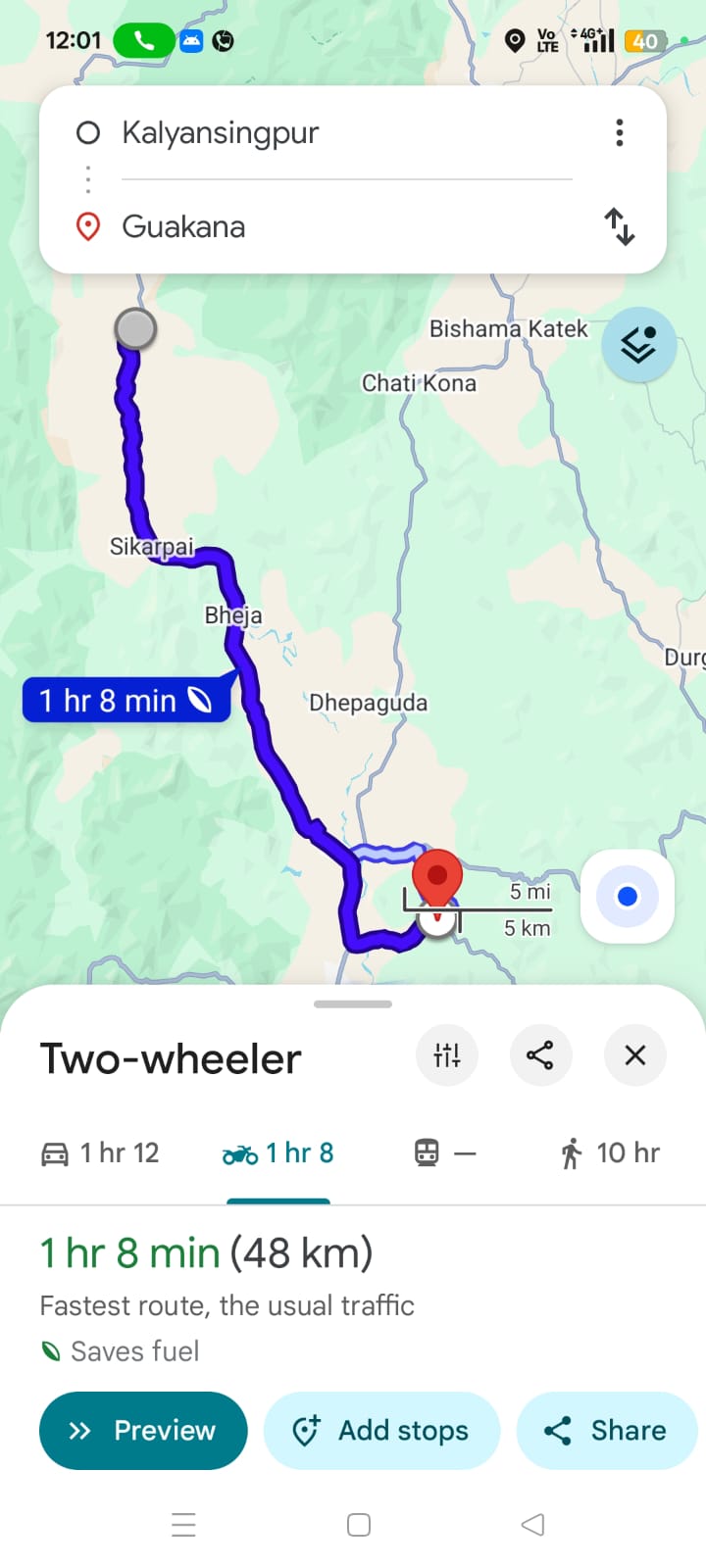Screen dimensions: 706x1568
Task: Open map layers selector
Action: click(638, 344)
